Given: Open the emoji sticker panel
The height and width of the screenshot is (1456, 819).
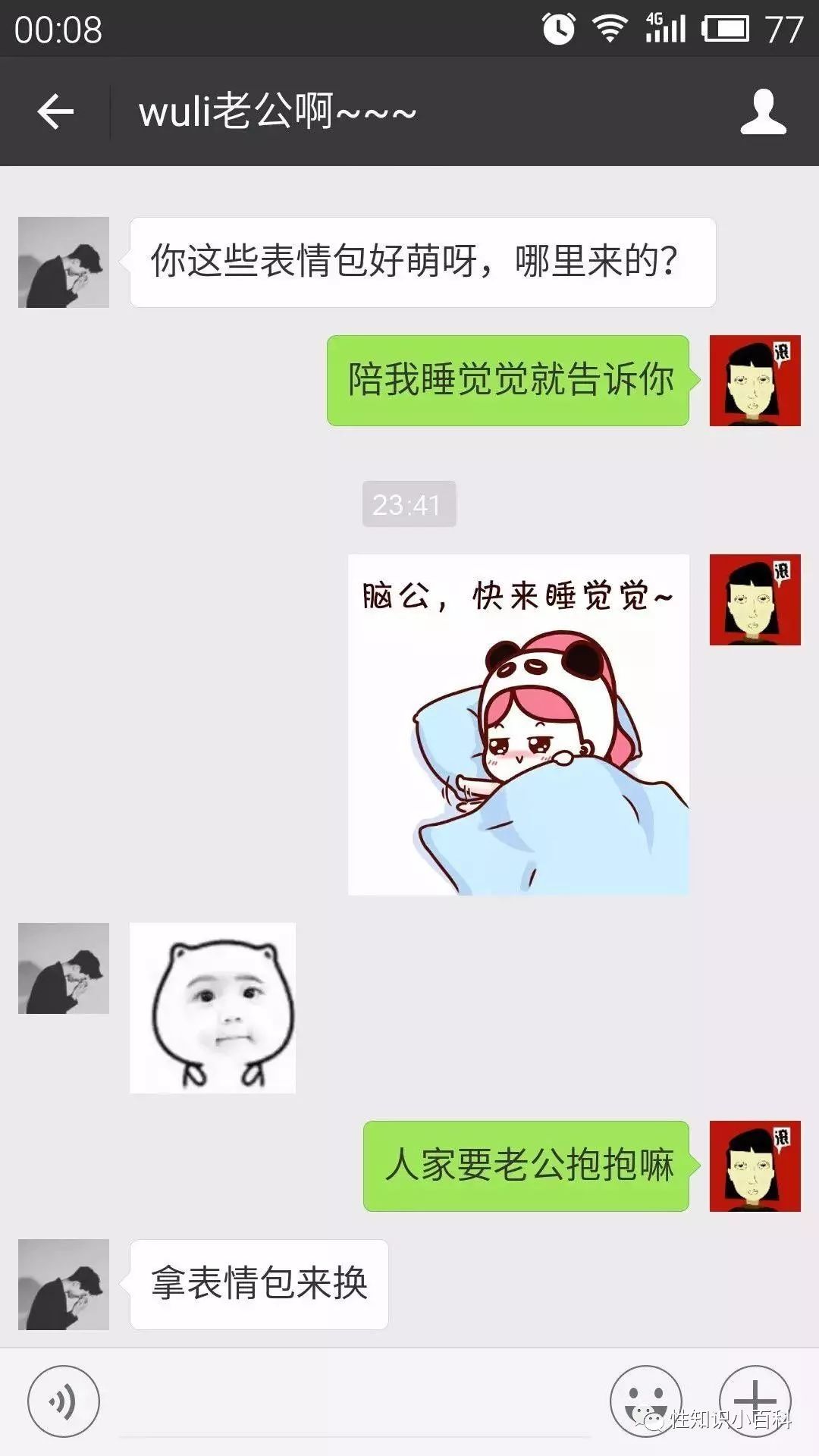Looking at the screenshot, I should [x=645, y=1400].
